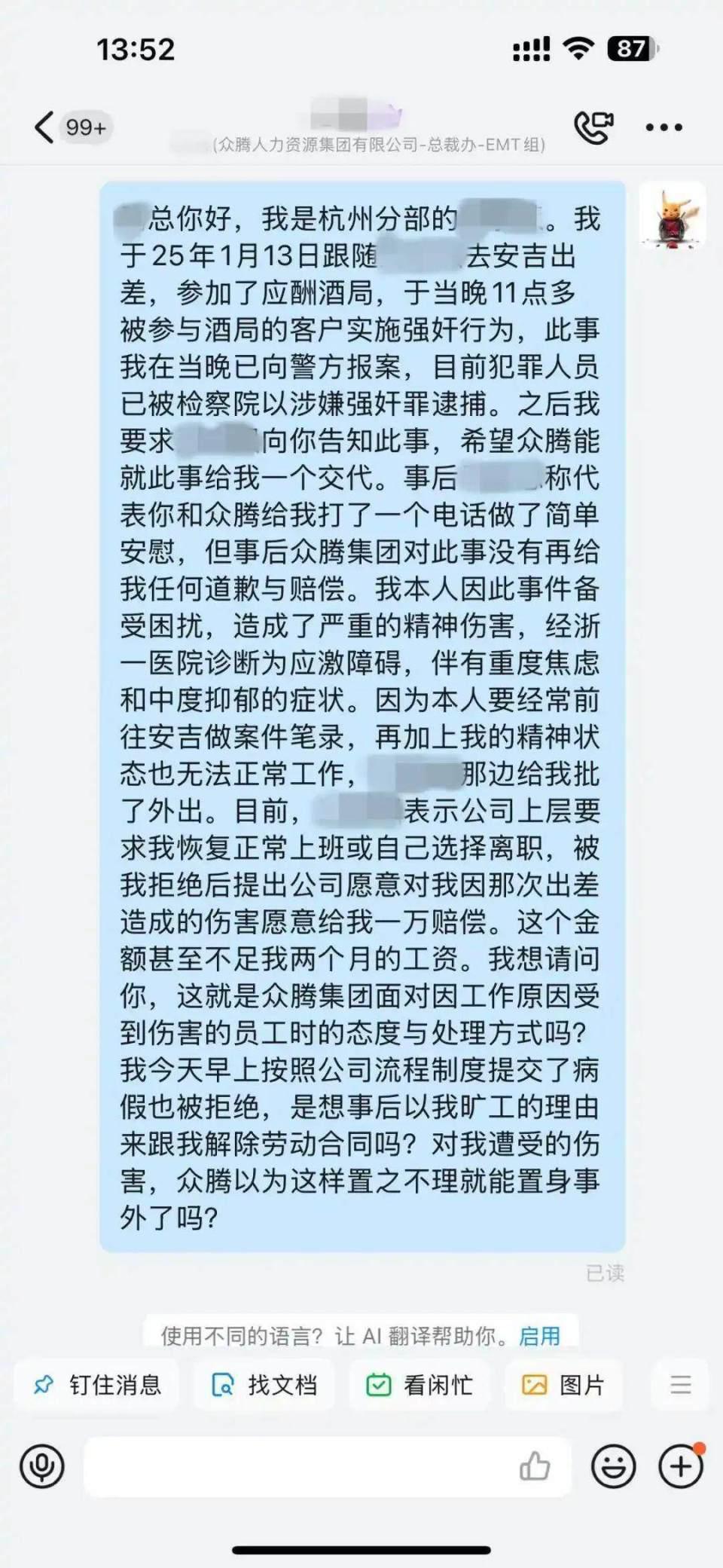The height and width of the screenshot is (1568, 723).
Task: Check availability with 看闲忙 chip
Action: tap(420, 1385)
